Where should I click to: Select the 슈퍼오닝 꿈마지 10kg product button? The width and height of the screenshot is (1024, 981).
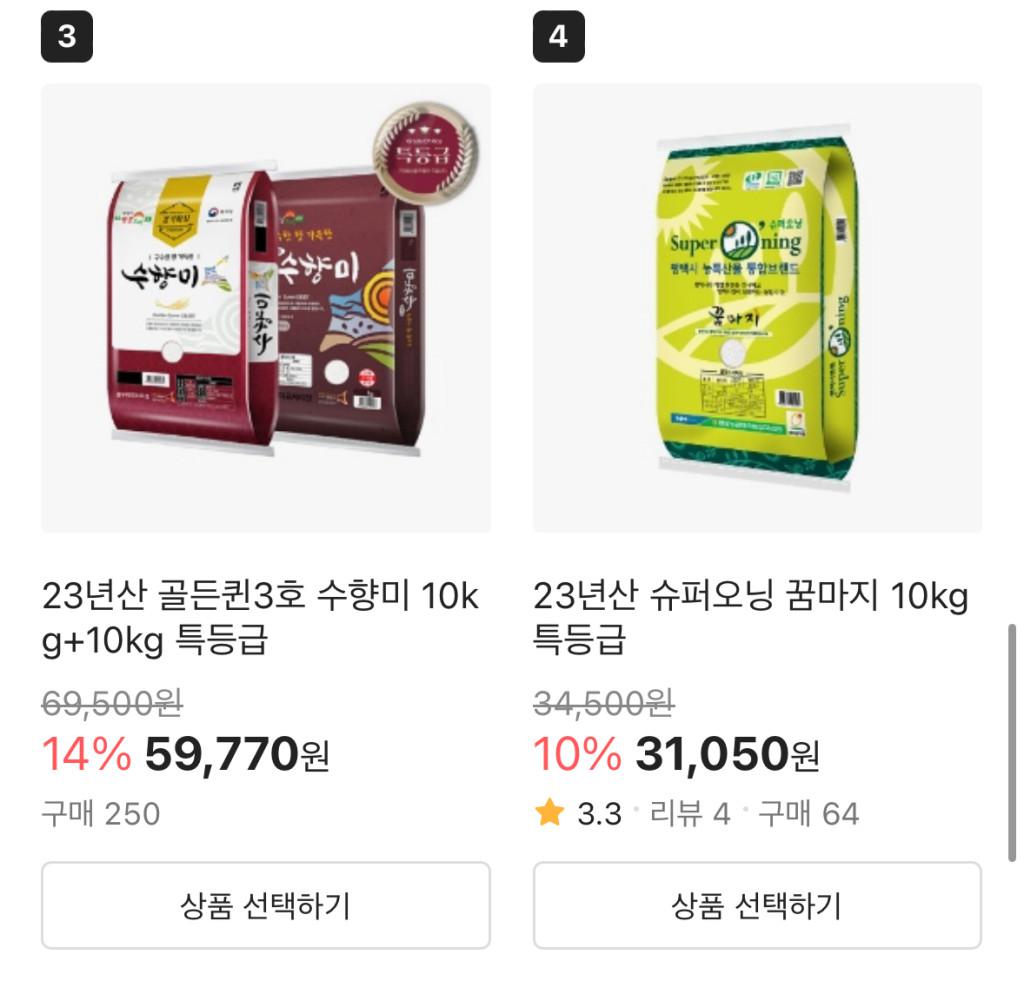(x=757, y=906)
